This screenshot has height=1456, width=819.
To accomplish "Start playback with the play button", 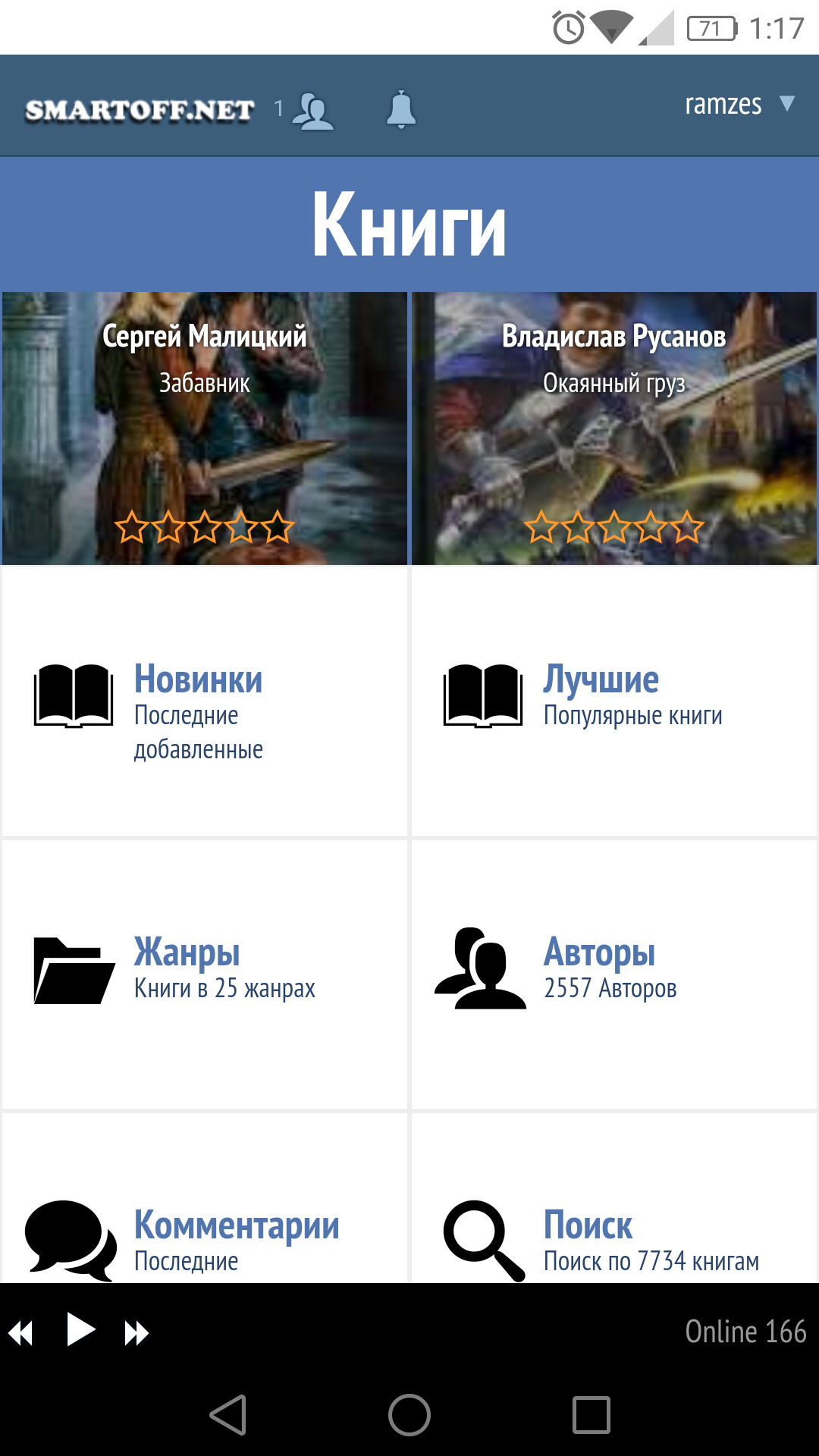I will coord(80,1329).
